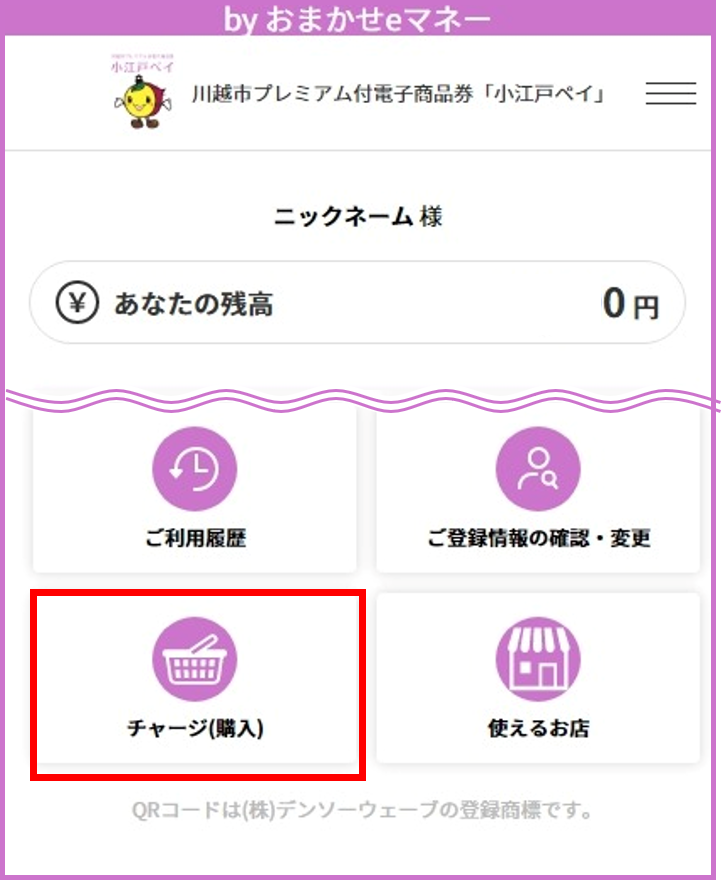
Task: Open ご登録情報の確認・変更
Action: click(538, 490)
